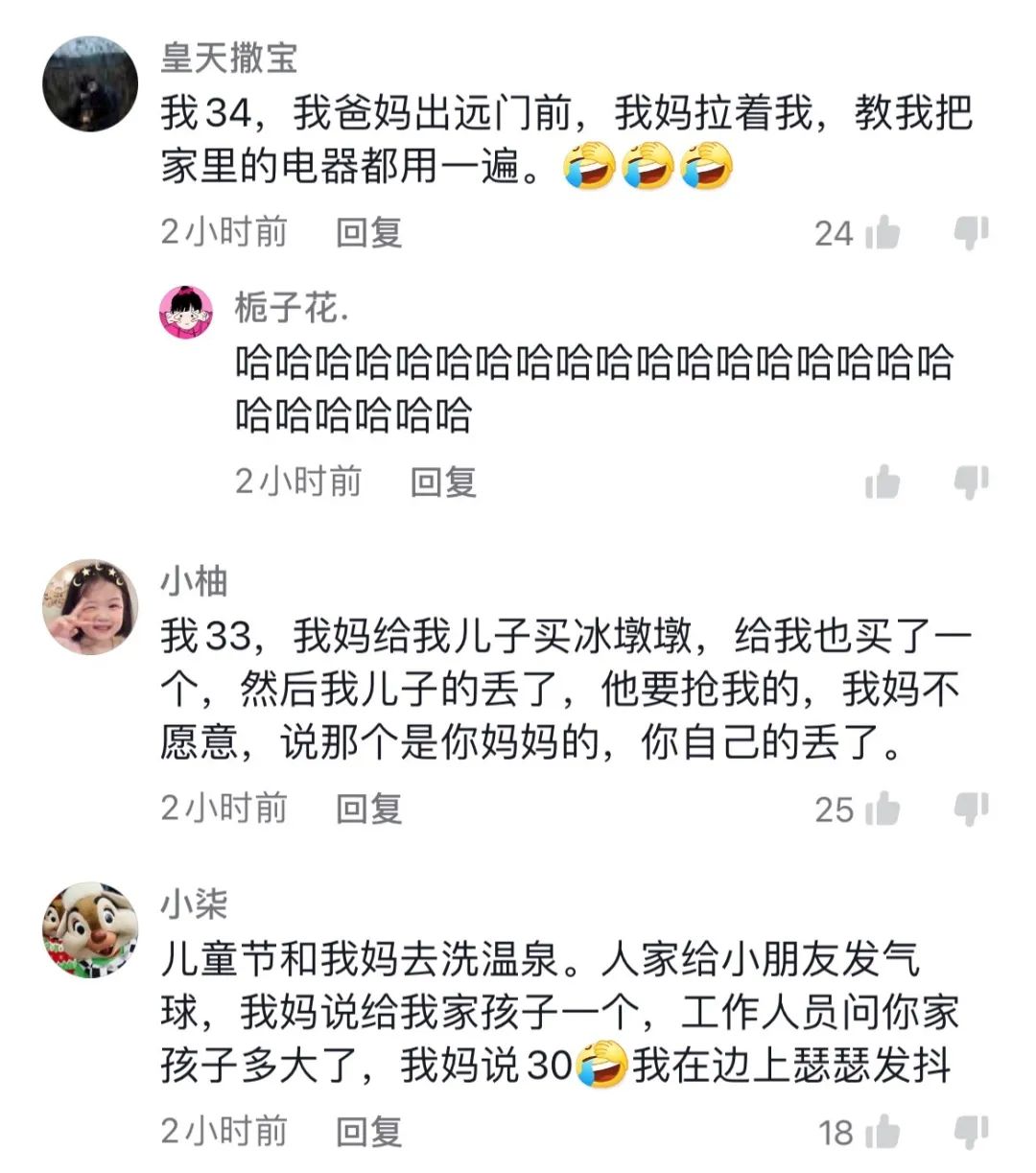
Task: Like 栀子花's reply
Action: tap(883, 482)
